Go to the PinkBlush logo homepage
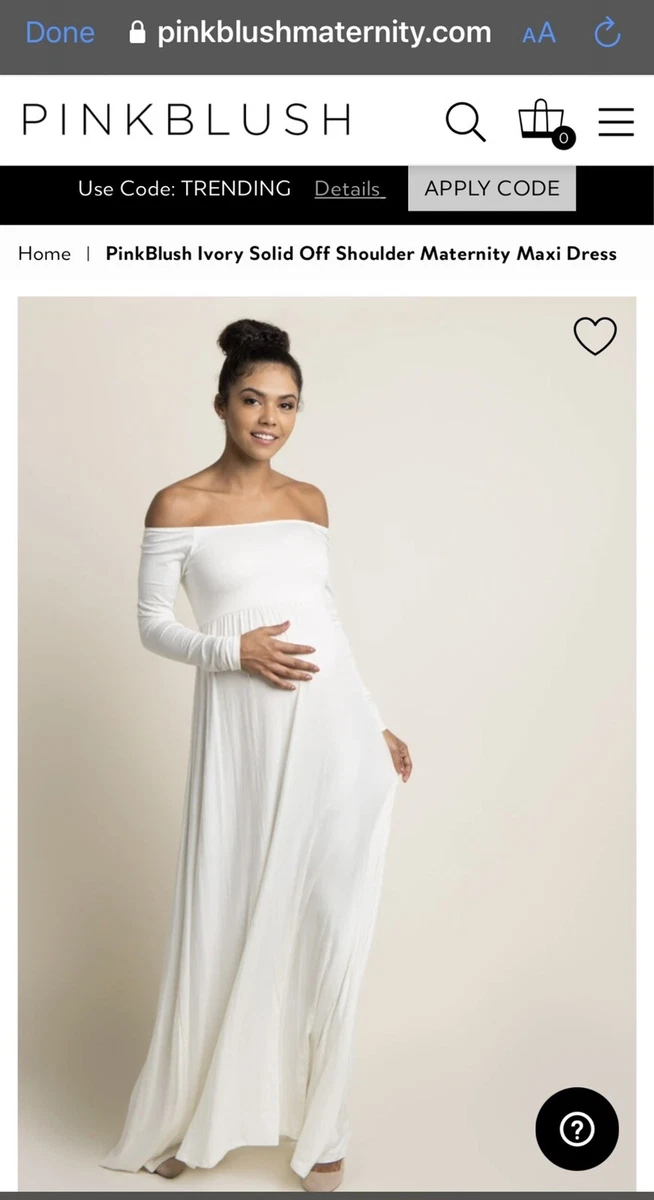 click(x=187, y=120)
